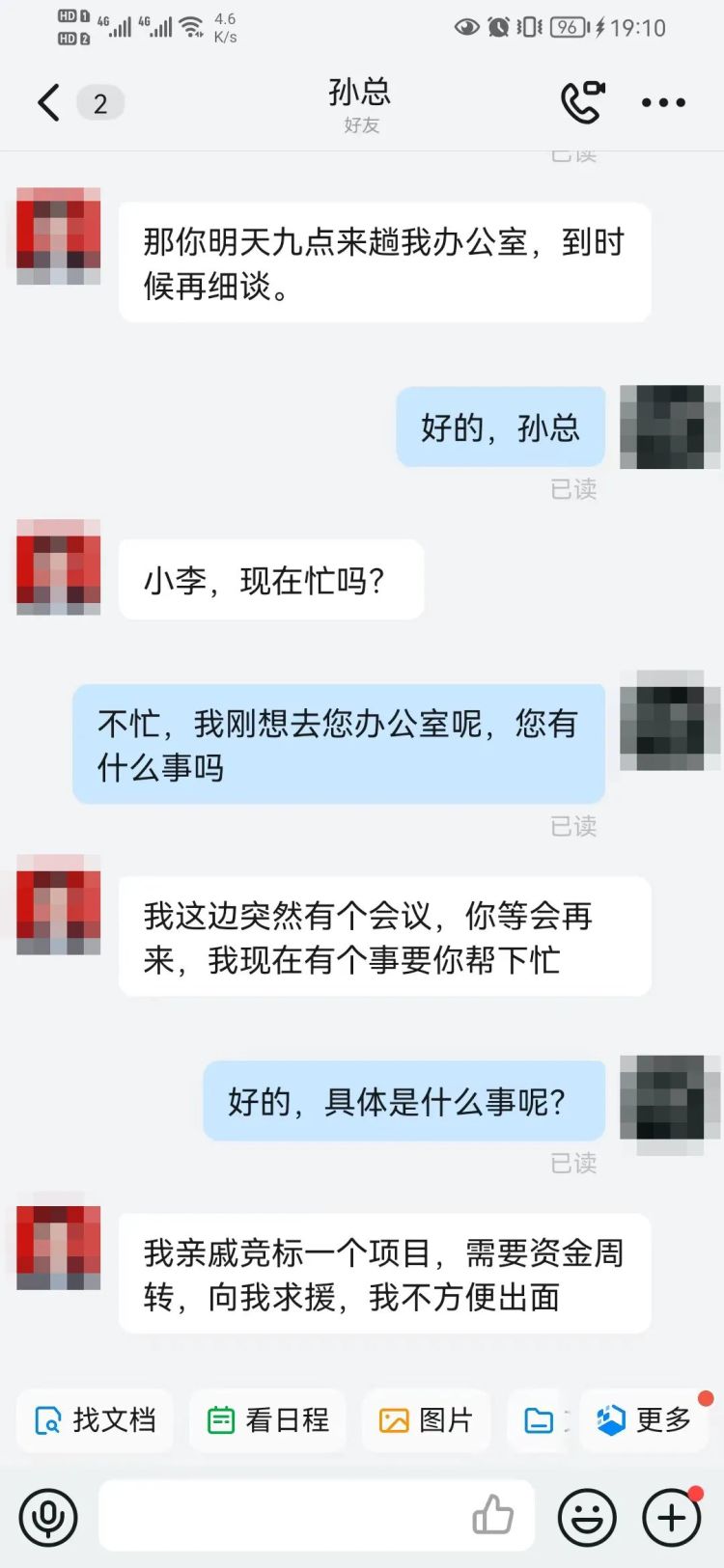
Task: Open the 更多 more shortcuts chip
Action: click(x=645, y=1419)
